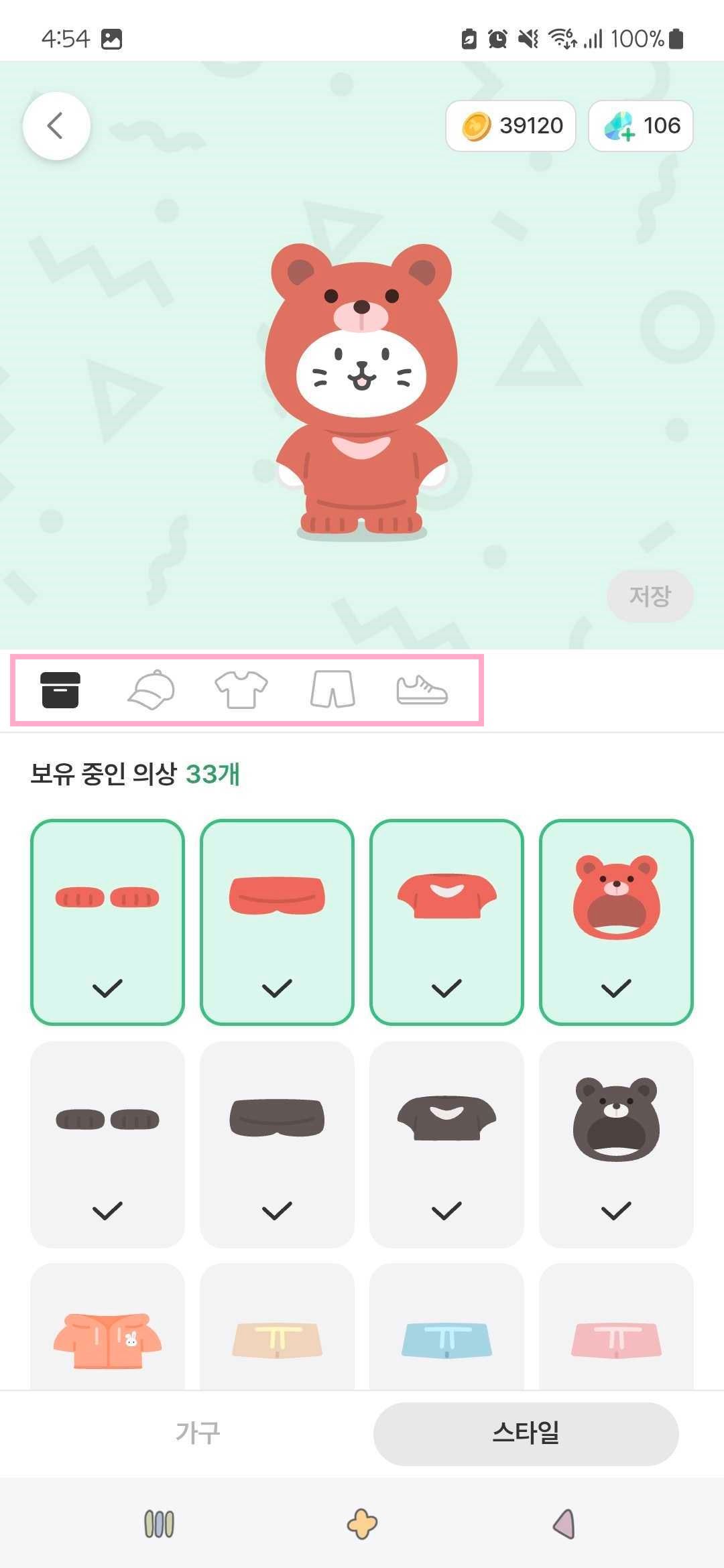Switch to the shoes category tab

click(x=422, y=690)
